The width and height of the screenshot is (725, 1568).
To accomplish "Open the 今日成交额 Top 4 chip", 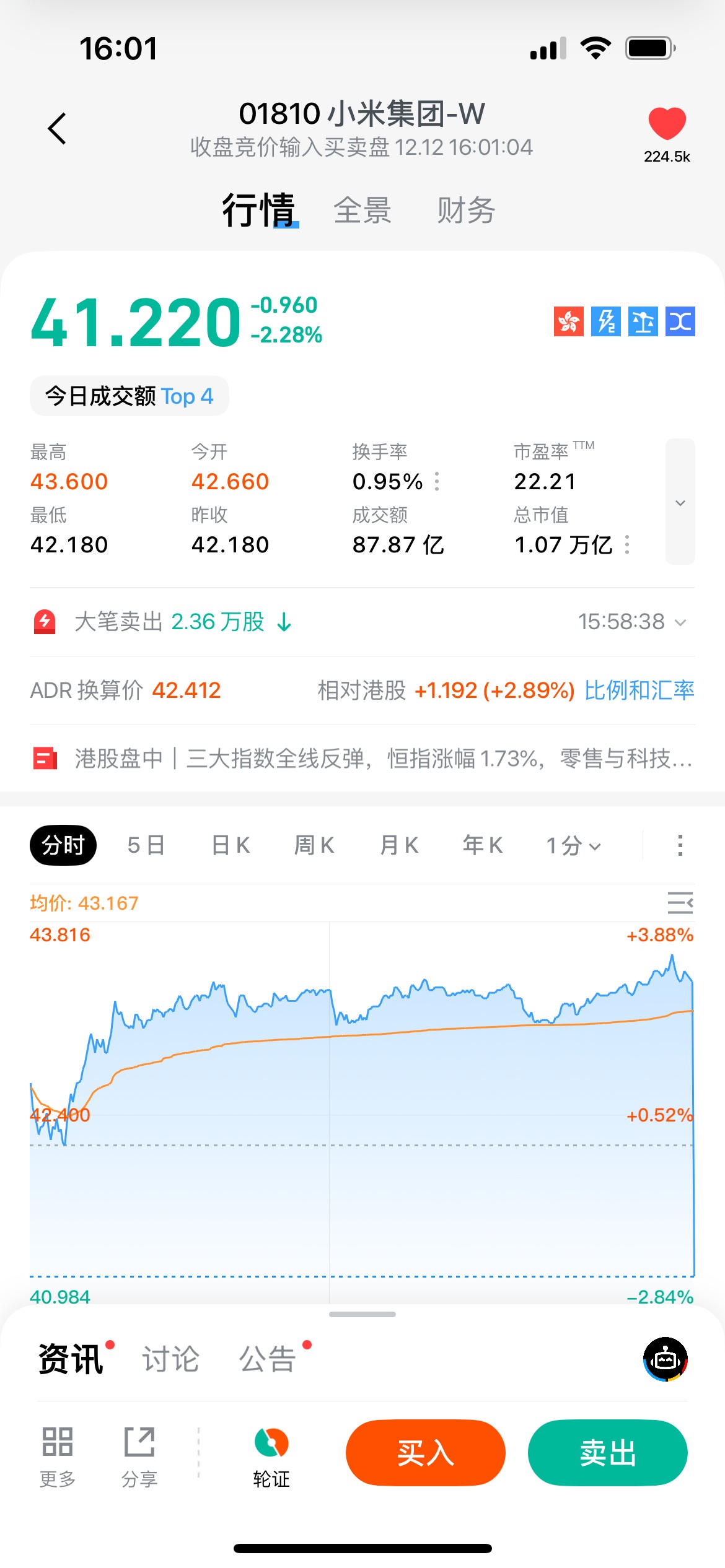I will [x=130, y=396].
